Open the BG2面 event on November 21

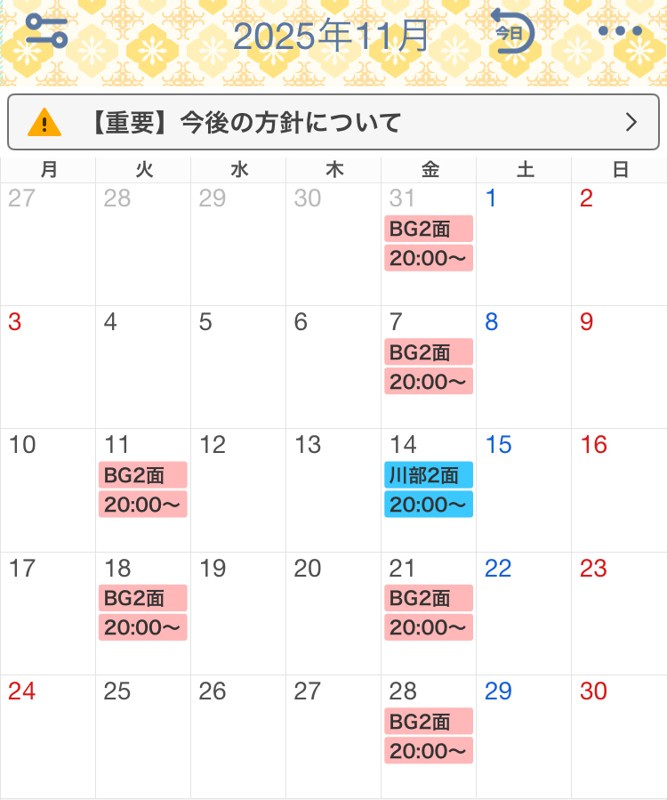tap(428, 612)
